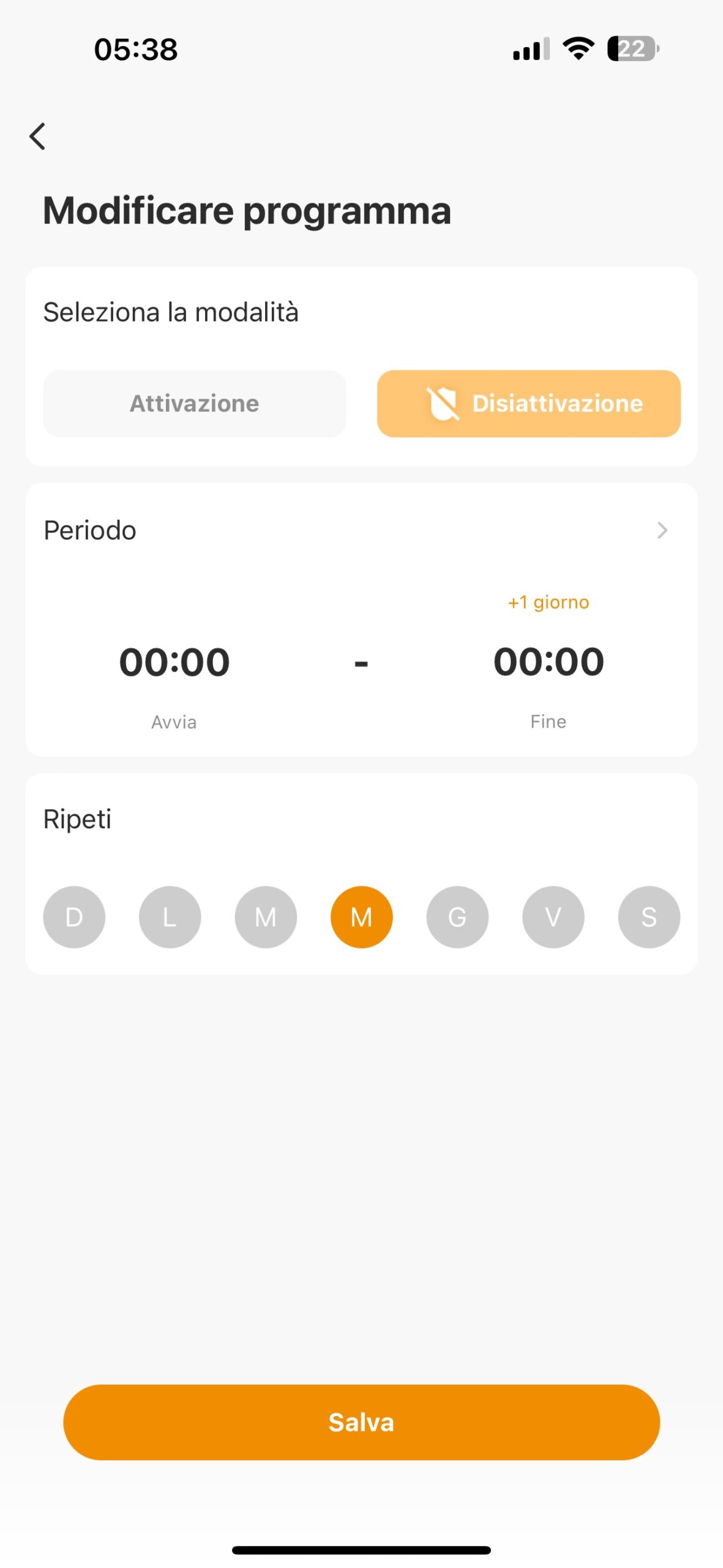Image resolution: width=723 pixels, height=1568 pixels.
Task: Select the gray M day for Tuesday
Action: pyautogui.click(x=266, y=917)
